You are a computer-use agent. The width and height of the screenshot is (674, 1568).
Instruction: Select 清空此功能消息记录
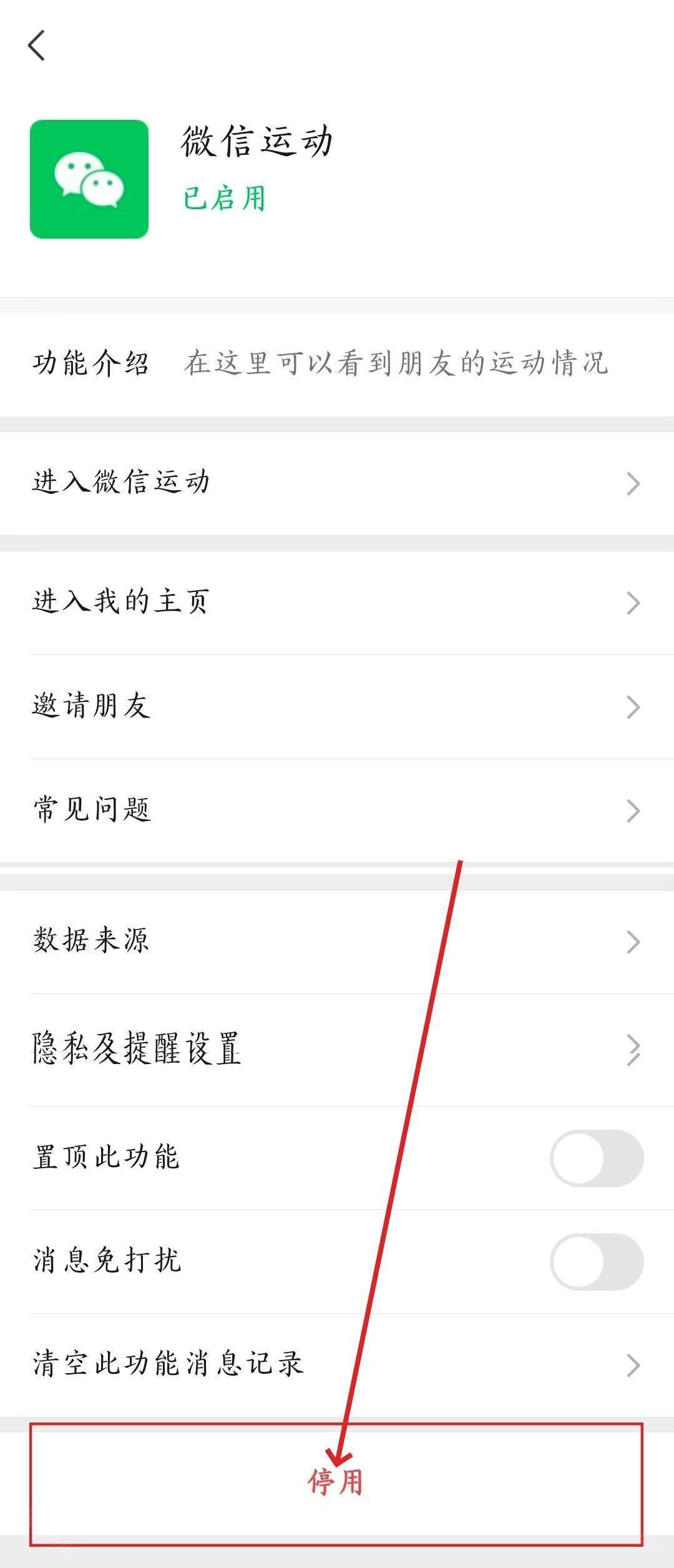337,1364
